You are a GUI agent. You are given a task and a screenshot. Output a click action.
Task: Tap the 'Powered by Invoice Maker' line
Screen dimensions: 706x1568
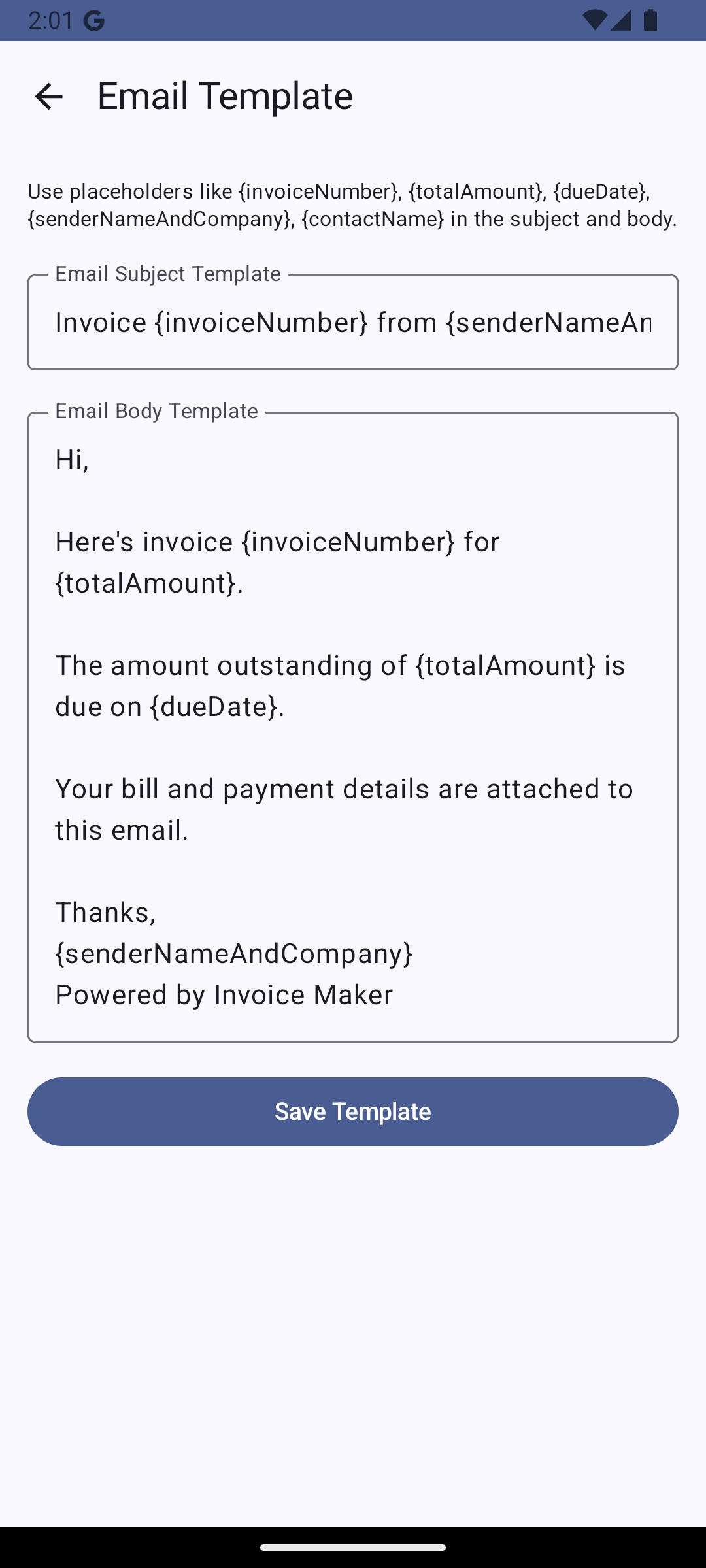[224, 994]
